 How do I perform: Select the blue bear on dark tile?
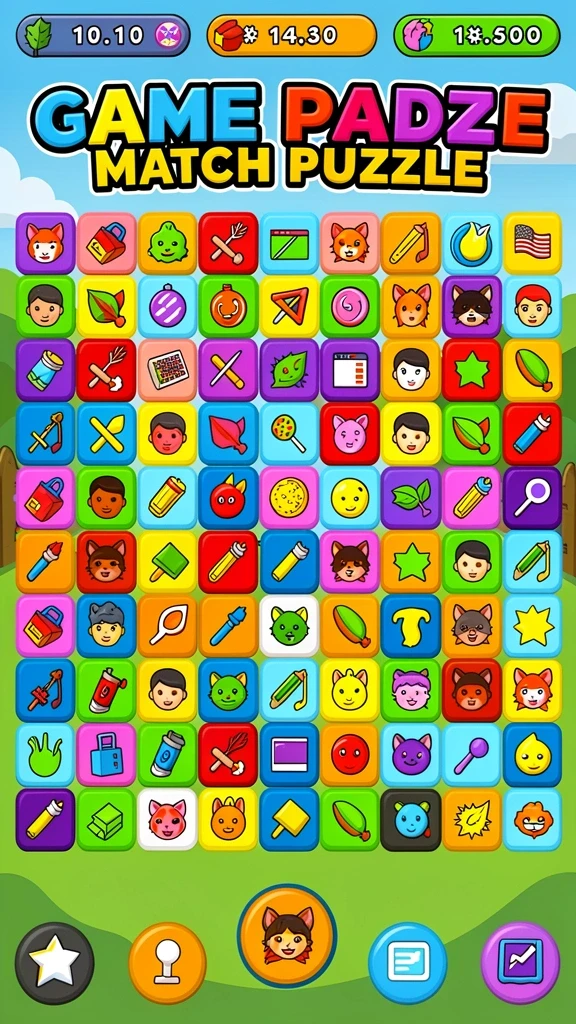click(411, 820)
